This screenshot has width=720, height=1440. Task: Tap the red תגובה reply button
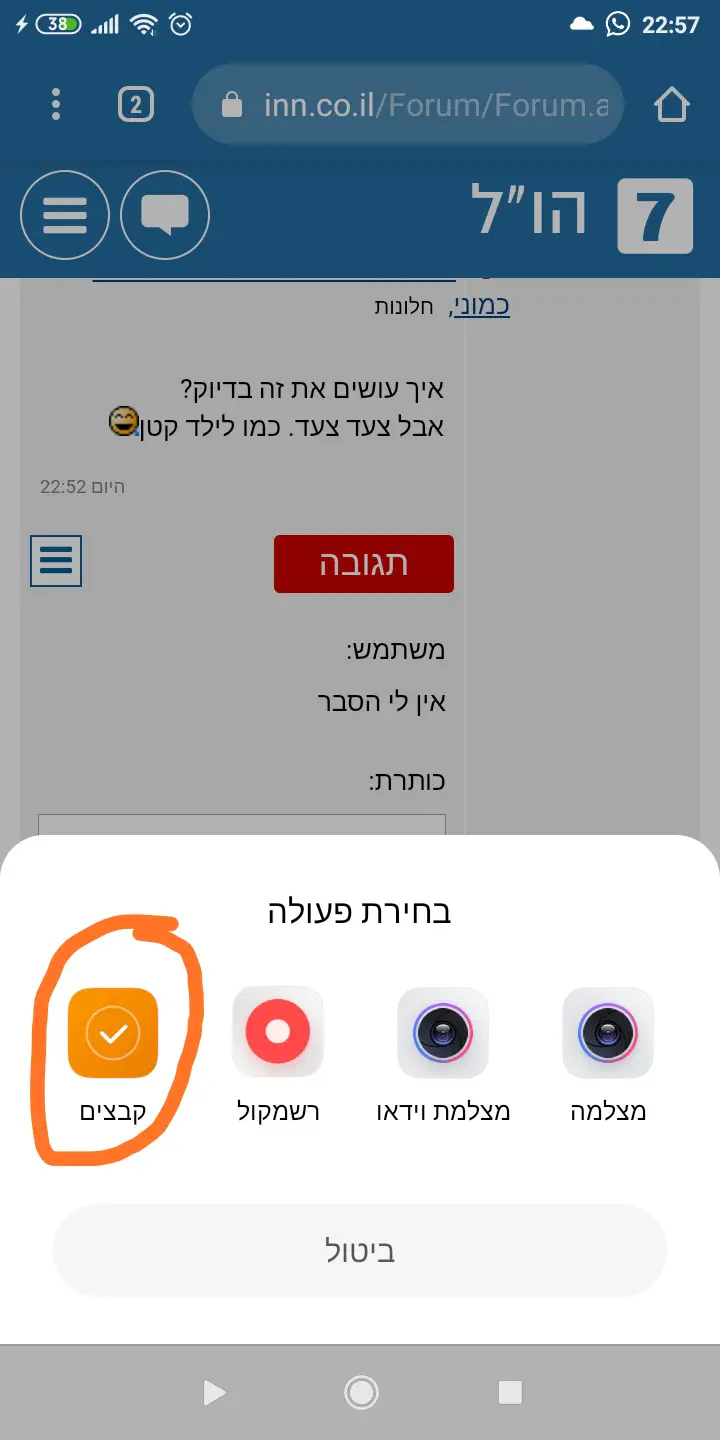tap(364, 564)
